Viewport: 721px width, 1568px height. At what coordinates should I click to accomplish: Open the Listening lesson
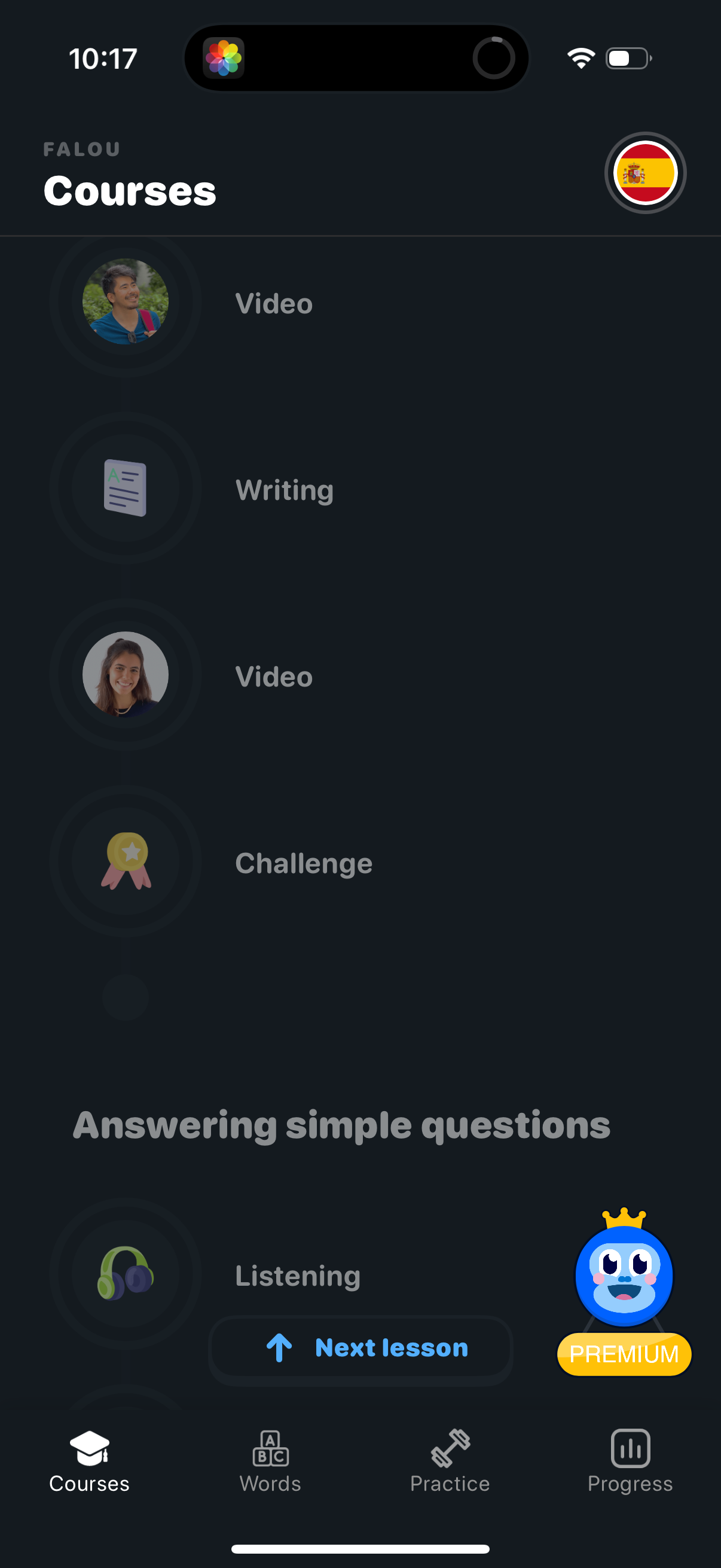(x=126, y=1274)
